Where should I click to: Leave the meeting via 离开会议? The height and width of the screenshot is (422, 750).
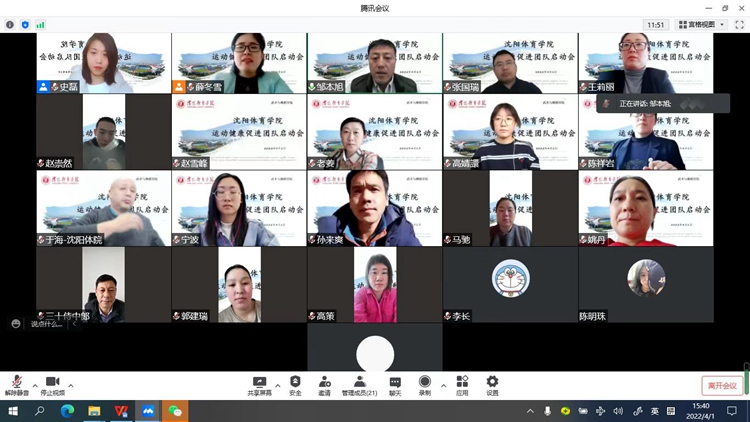721,386
